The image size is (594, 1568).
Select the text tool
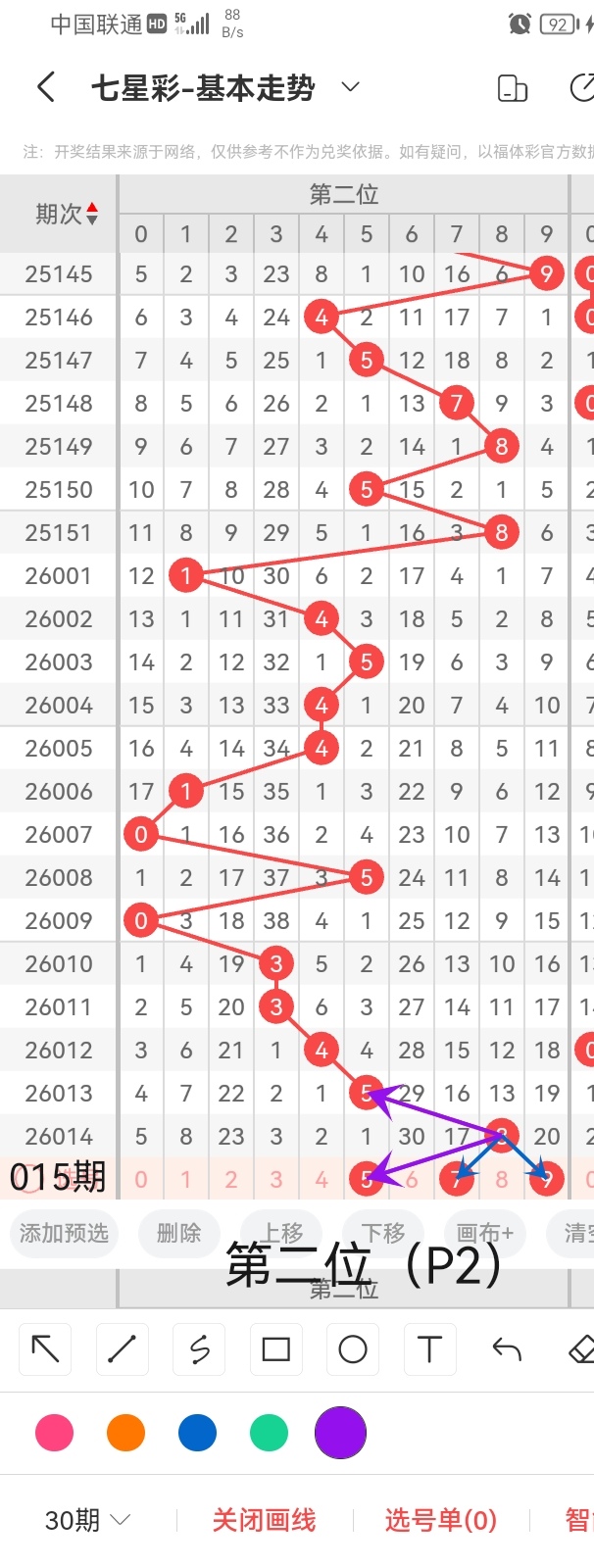point(429,1349)
